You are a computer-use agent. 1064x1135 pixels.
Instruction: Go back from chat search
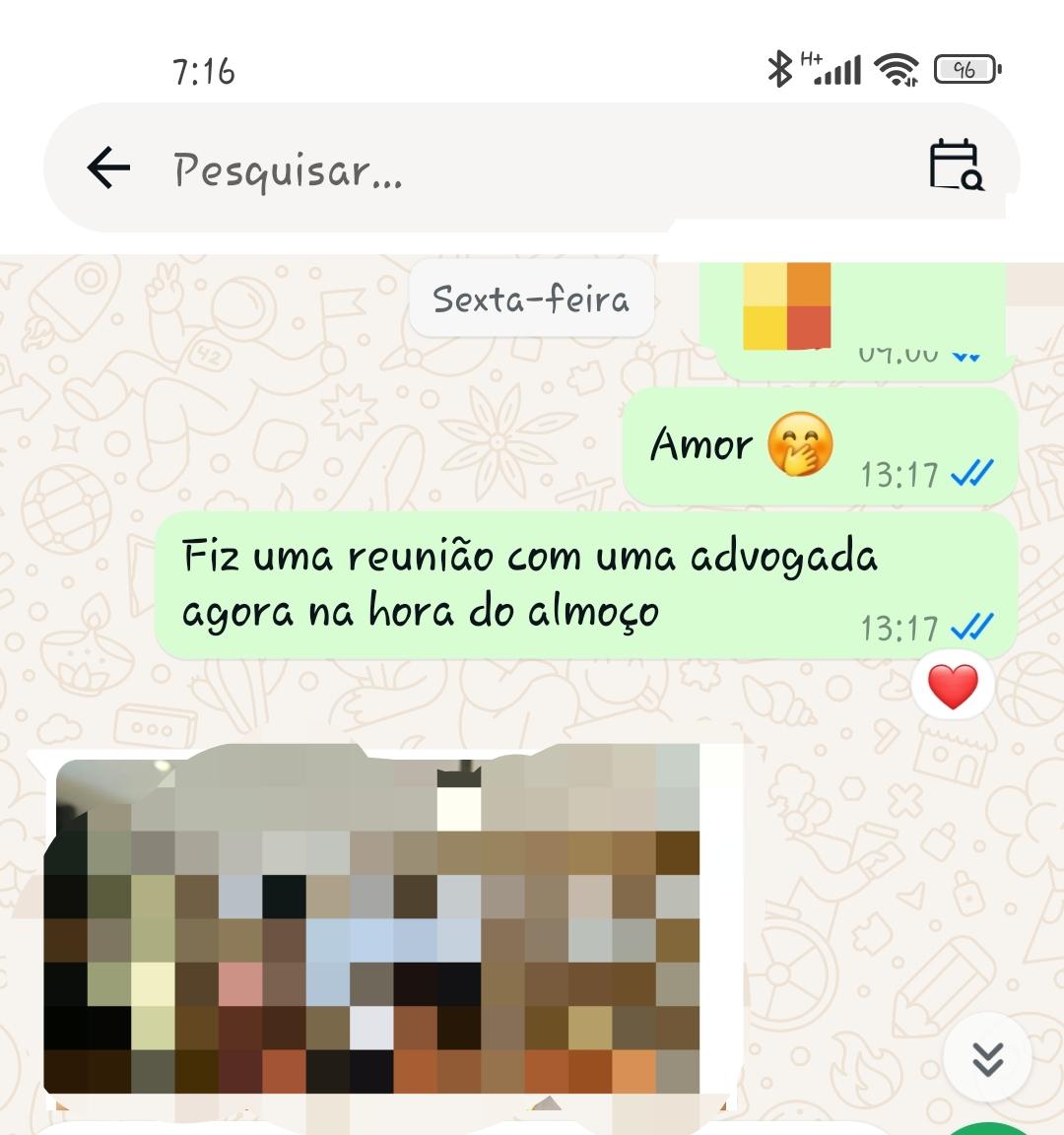pos(108,167)
